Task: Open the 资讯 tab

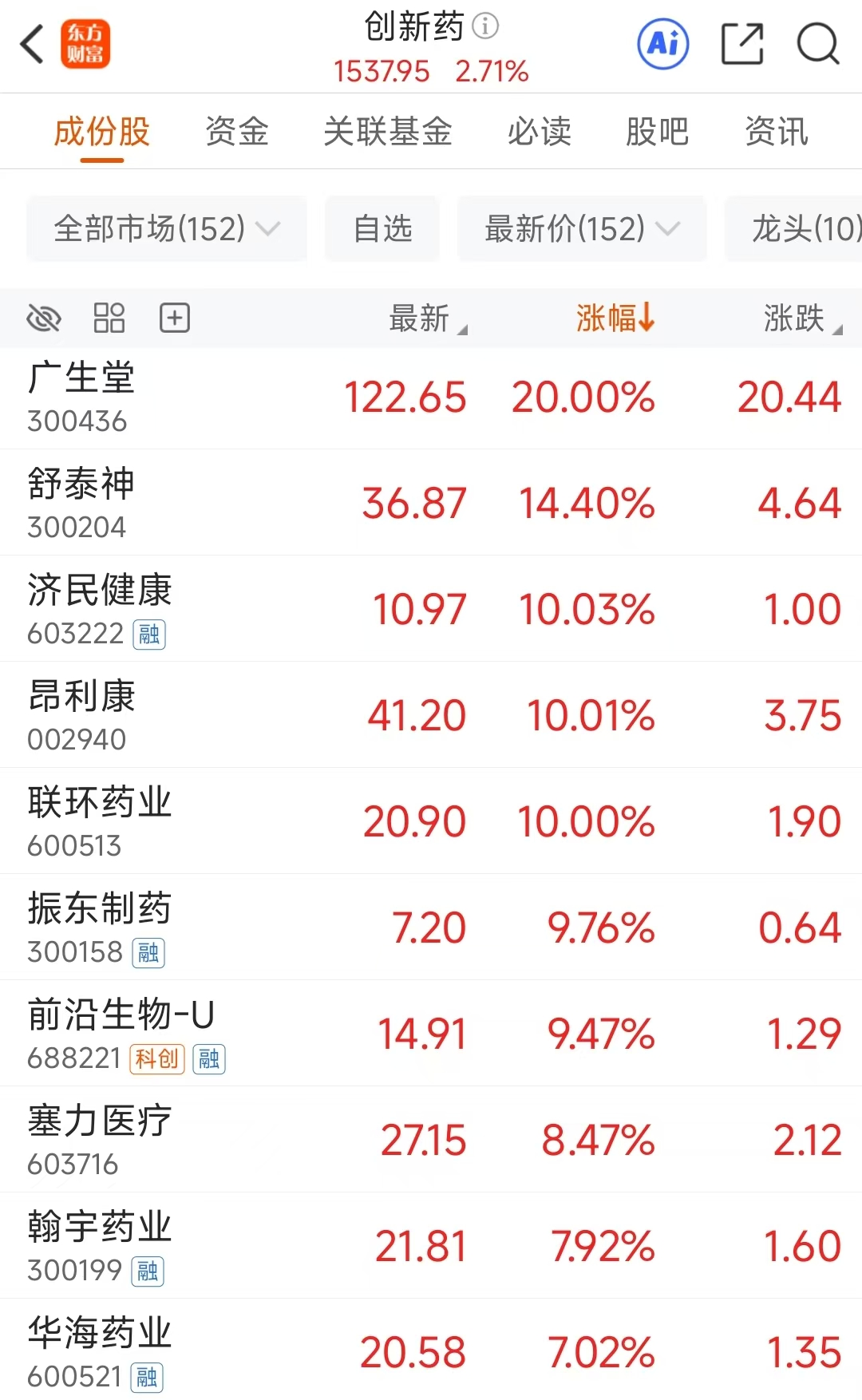Action: [776, 132]
